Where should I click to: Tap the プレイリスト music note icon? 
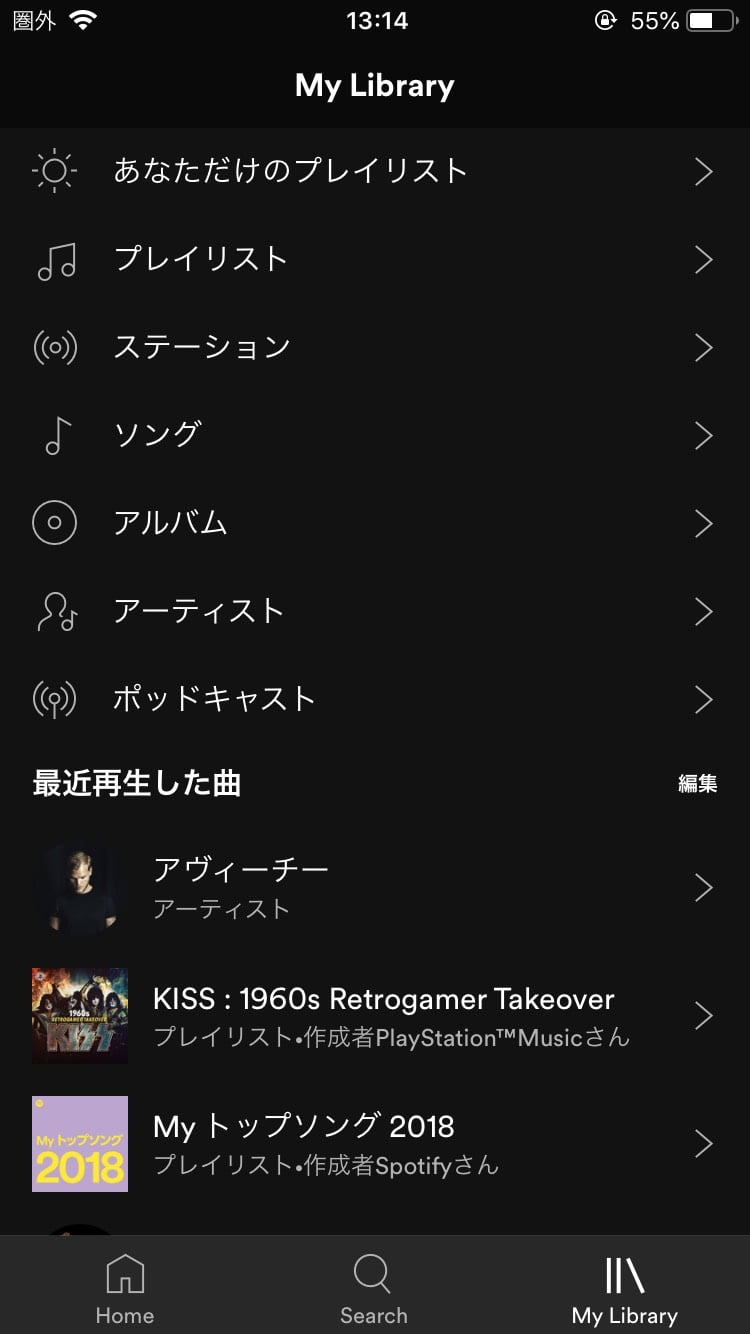55,259
